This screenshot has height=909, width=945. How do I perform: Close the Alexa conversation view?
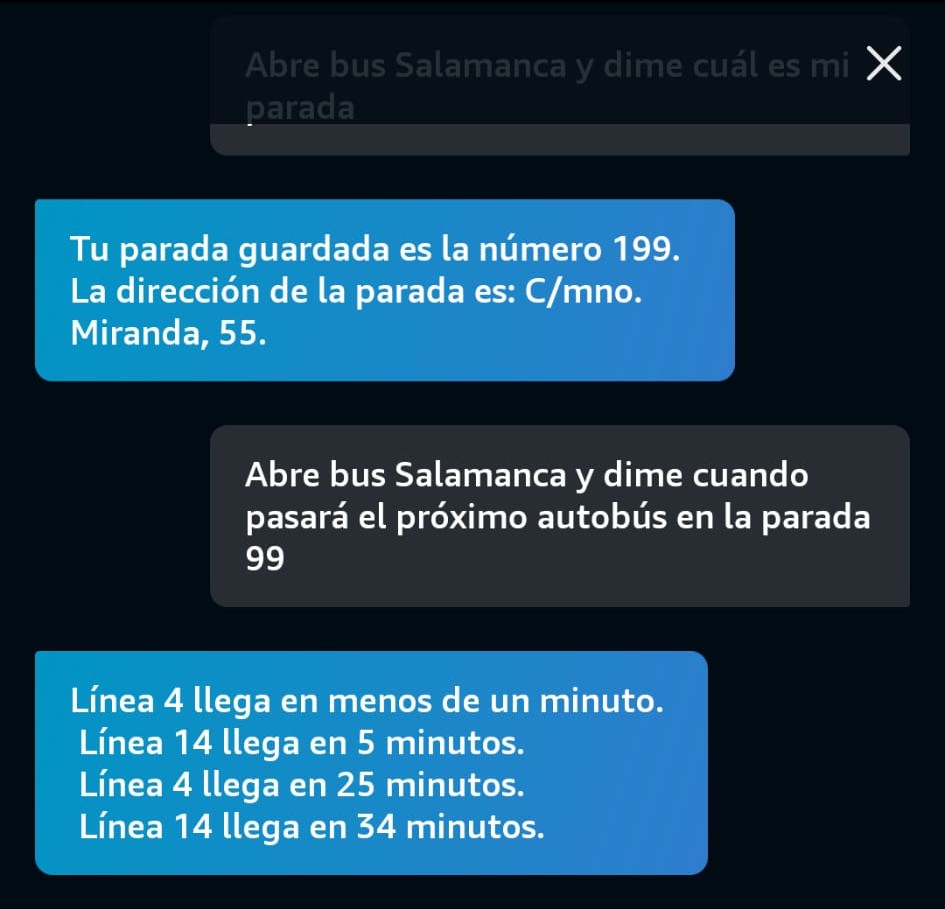click(x=883, y=64)
